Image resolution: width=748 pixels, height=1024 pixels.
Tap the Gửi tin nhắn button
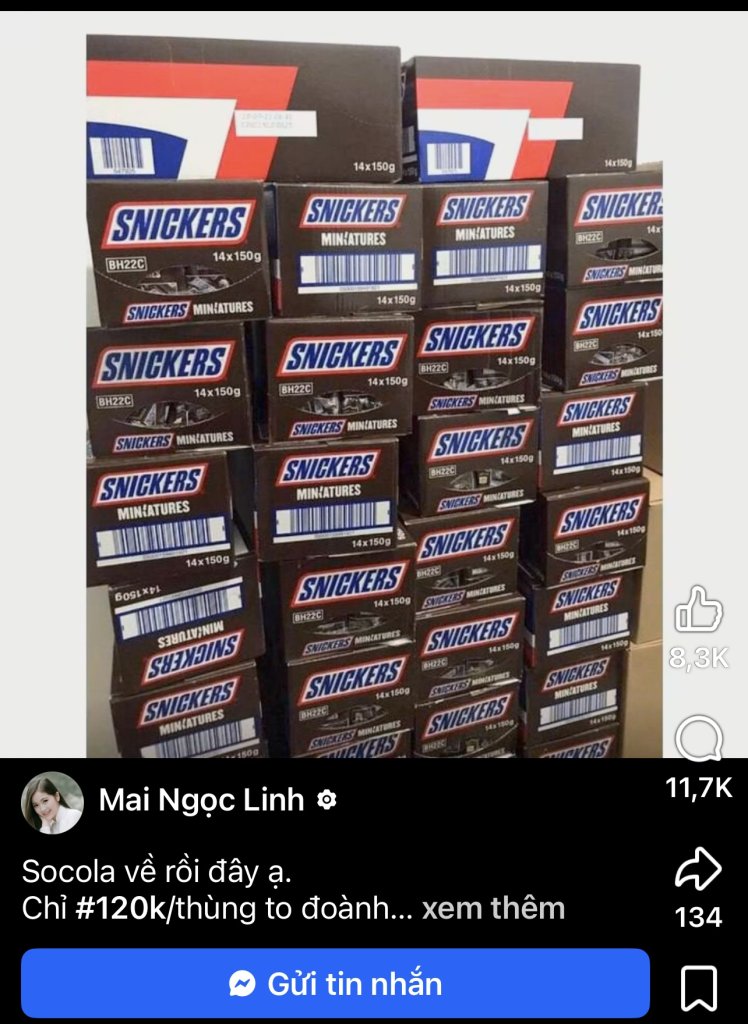[335, 983]
